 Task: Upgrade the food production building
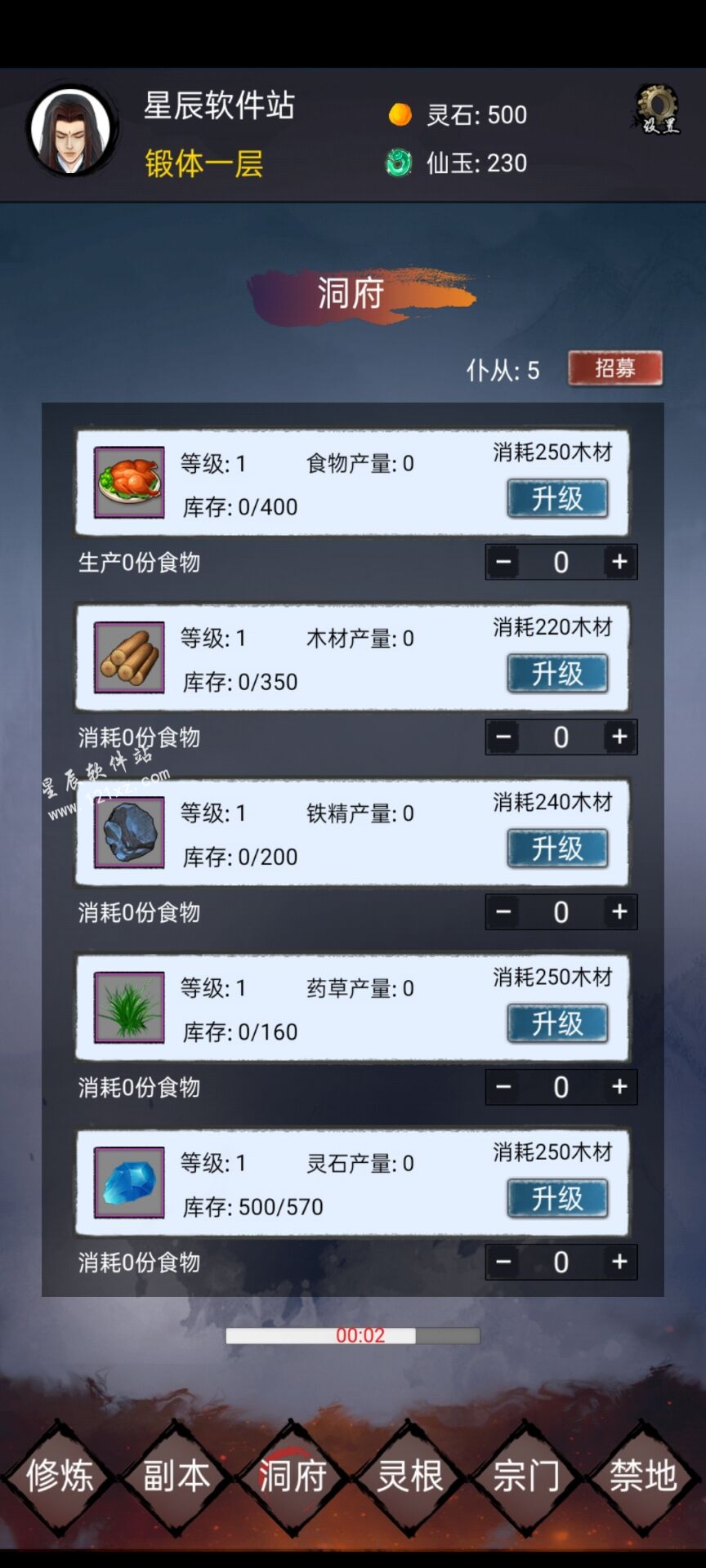pyautogui.click(x=557, y=498)
